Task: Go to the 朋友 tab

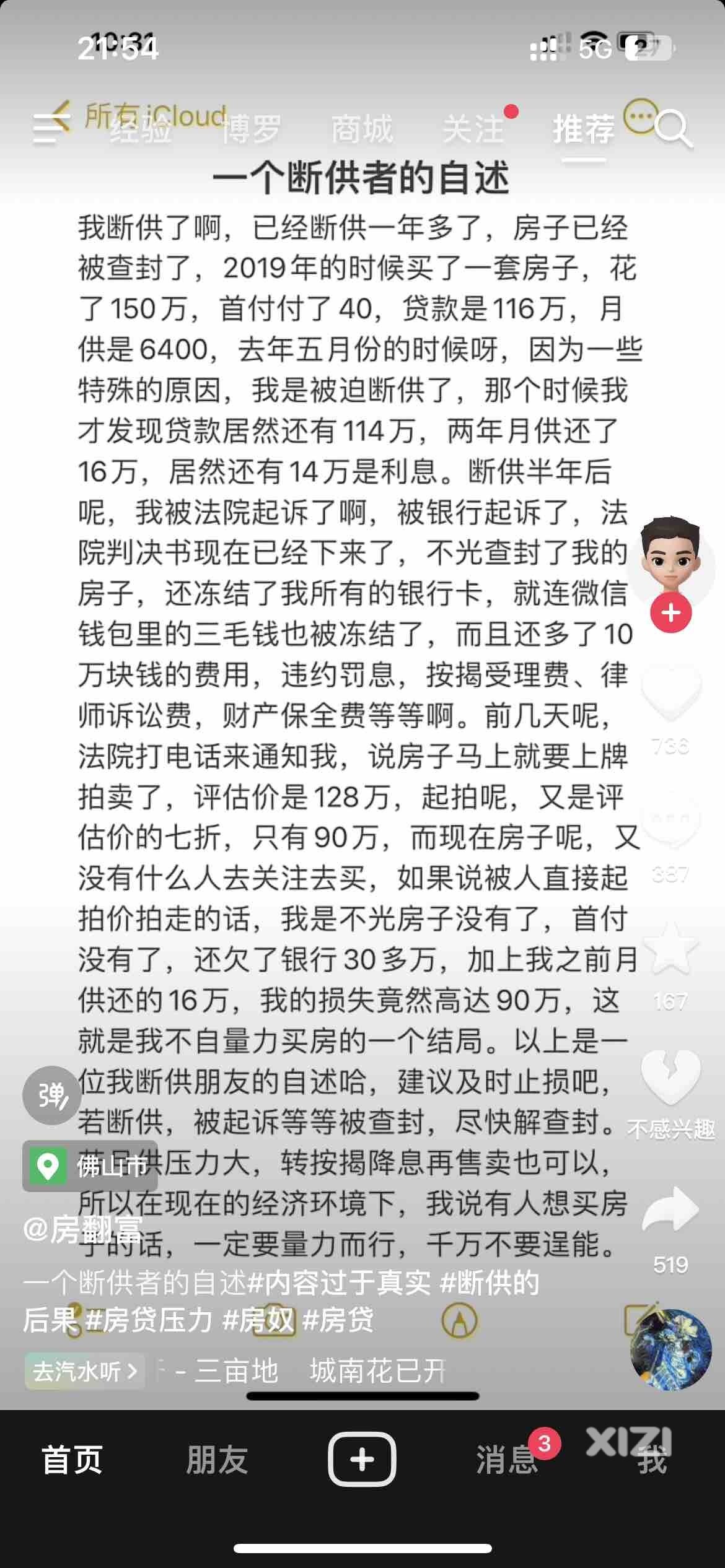Action: [217, 1459]
